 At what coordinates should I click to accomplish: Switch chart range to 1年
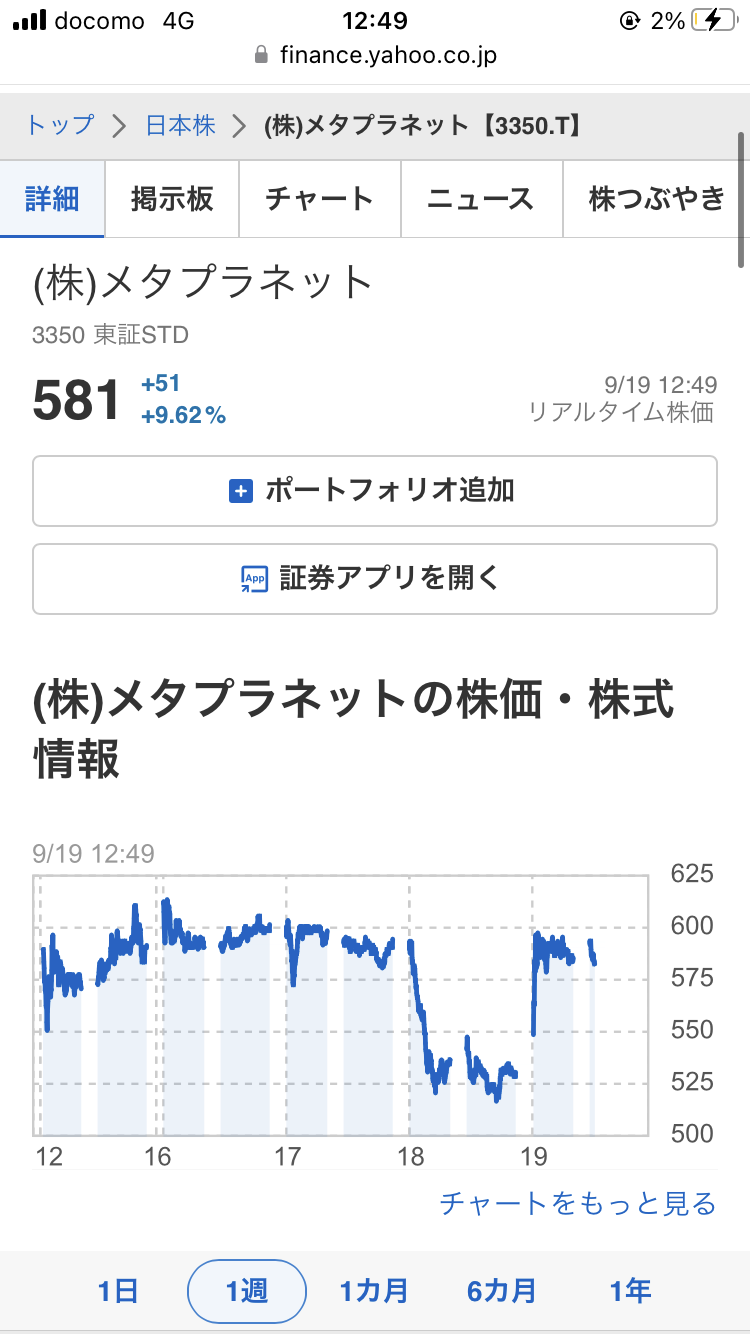630,1292
